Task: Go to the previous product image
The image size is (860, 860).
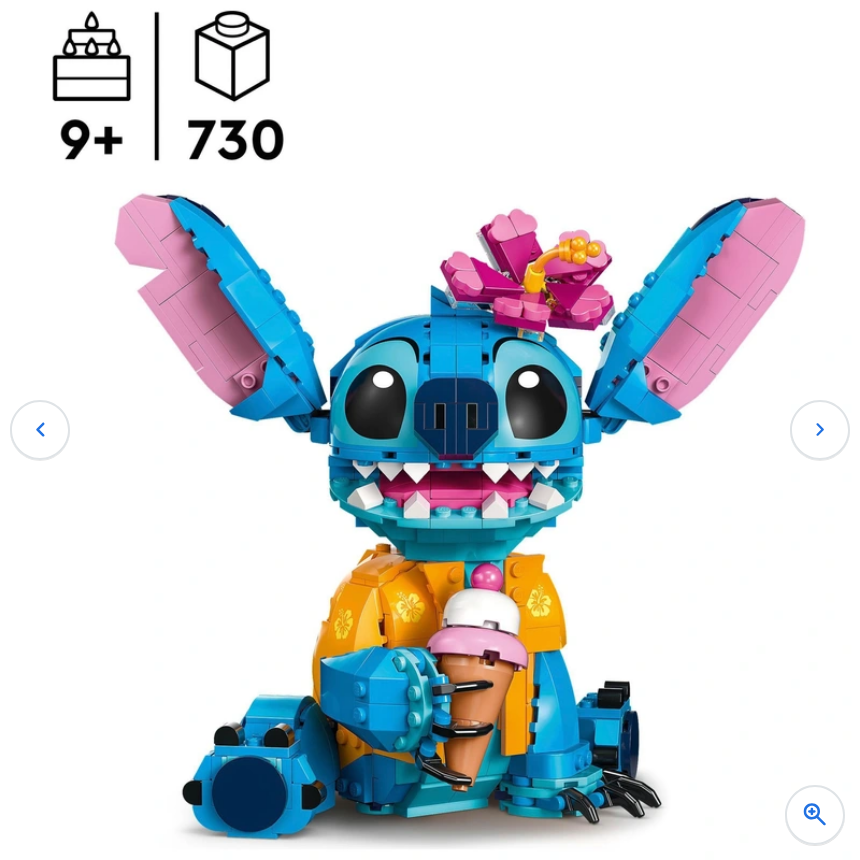Action: 40,430
